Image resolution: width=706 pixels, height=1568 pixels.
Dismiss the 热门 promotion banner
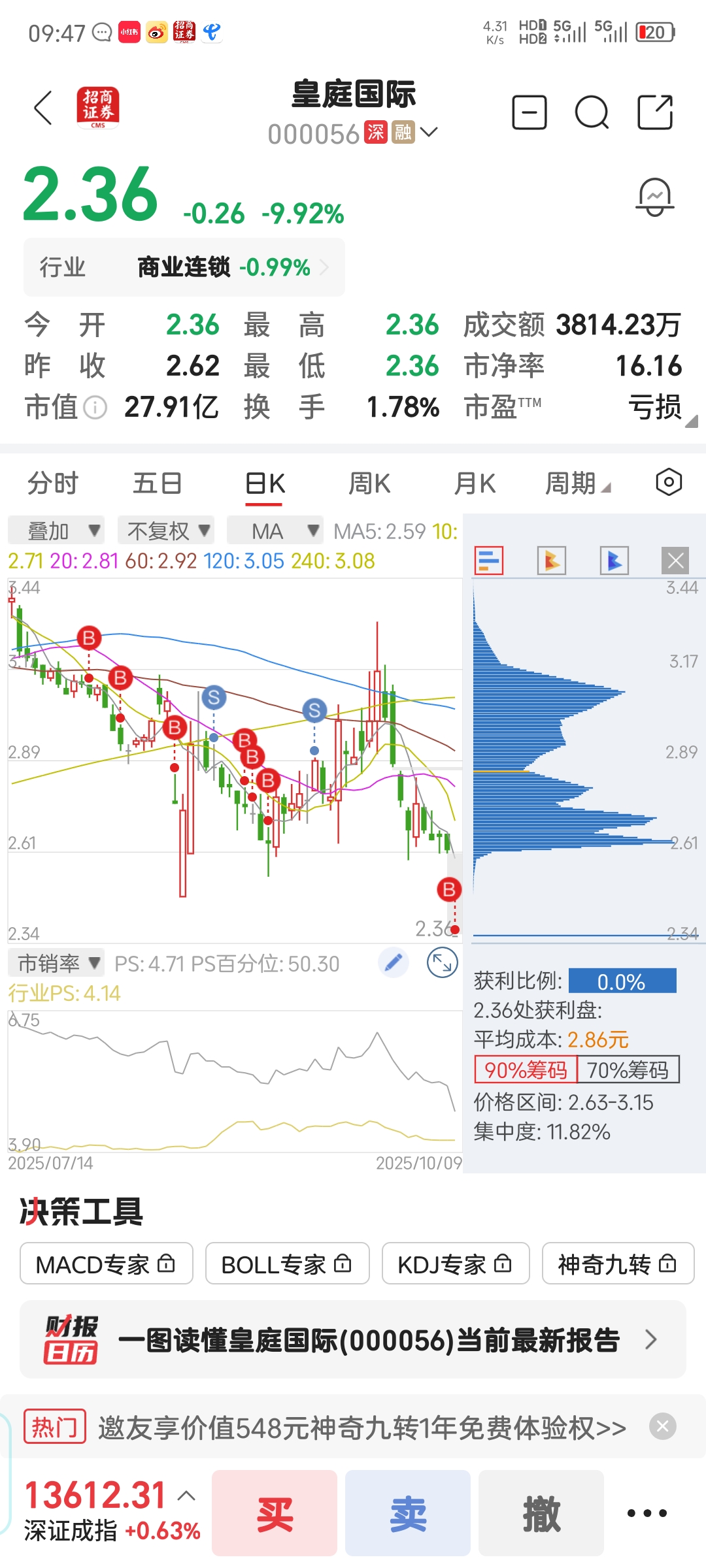(x=662, y=1426)
